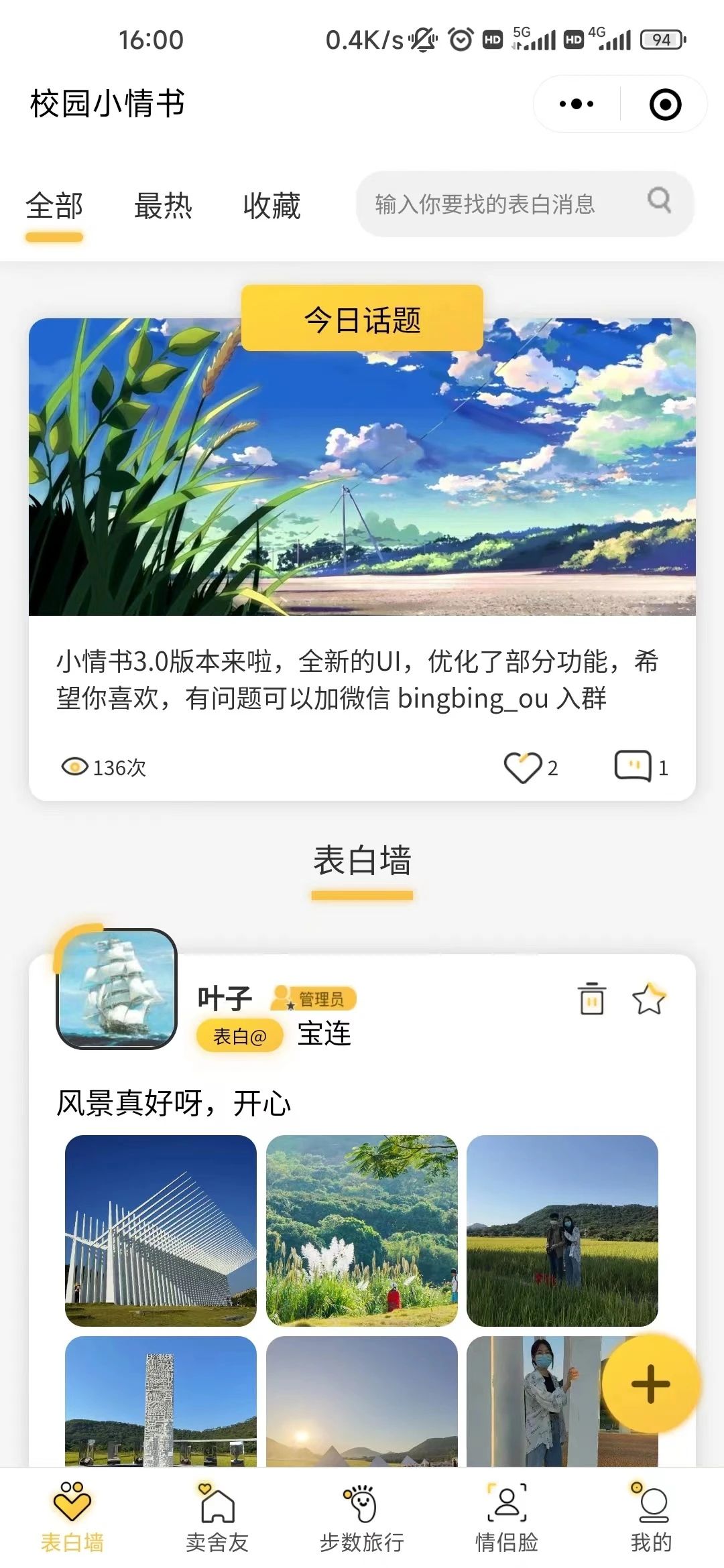The width and height of the screenshot is (724, 1568).
Task: Delete 叶子's post with trash icon
Action: [591, 998]
